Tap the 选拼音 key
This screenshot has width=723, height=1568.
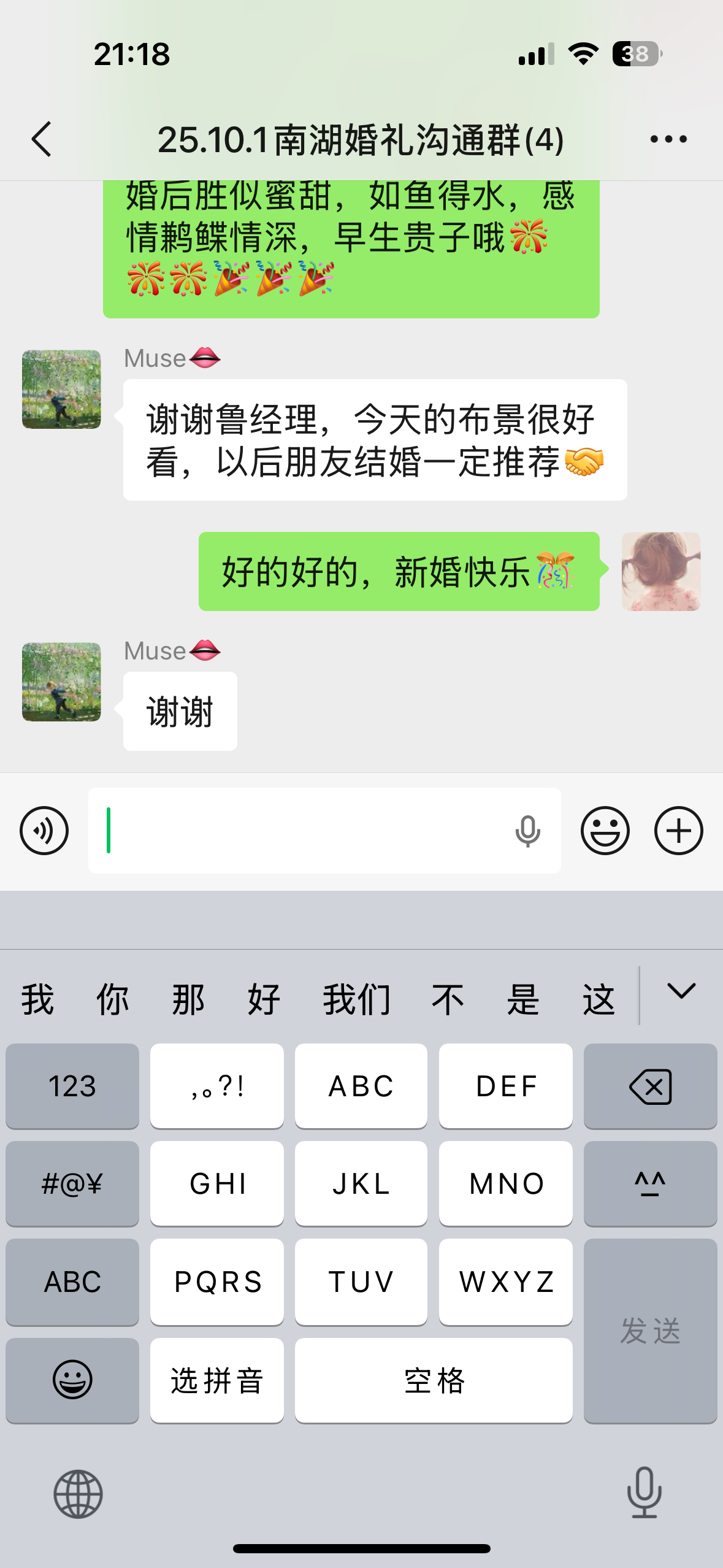click(x=217, y=1380)
